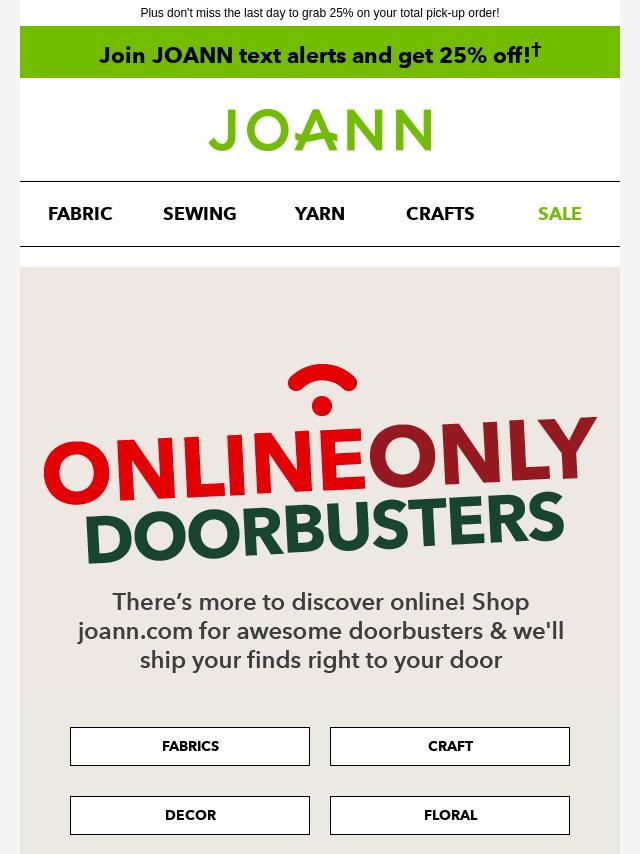640x854 pixels.
Task: Browse the YARN category
Action: pyautogui.click(x=320, y=214)
